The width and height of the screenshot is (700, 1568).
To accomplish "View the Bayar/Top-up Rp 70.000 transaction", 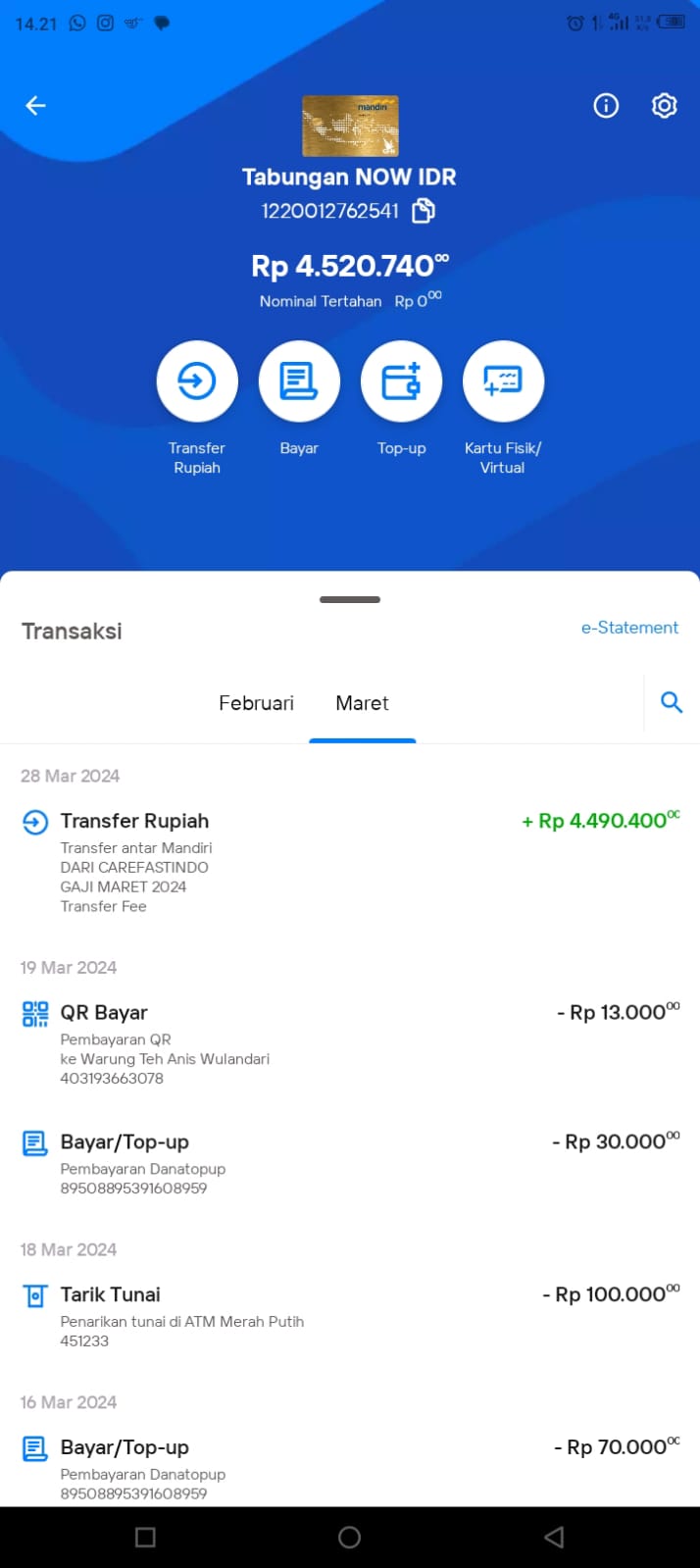I will click(350, 1469).
